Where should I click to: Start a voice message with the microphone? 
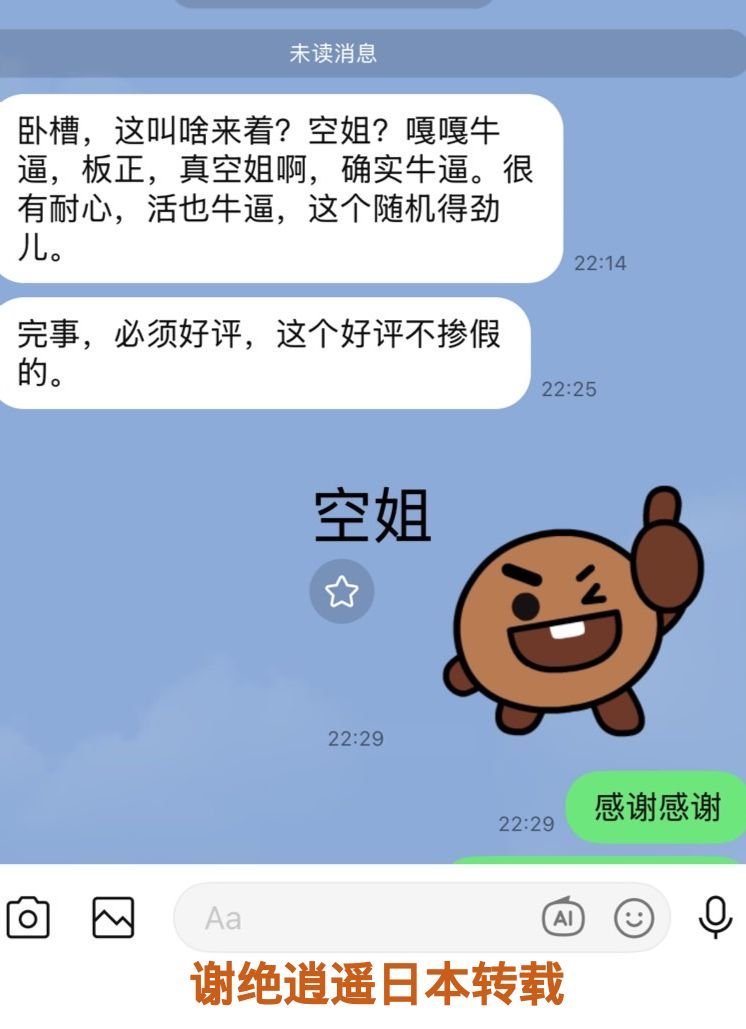[715, 917]
